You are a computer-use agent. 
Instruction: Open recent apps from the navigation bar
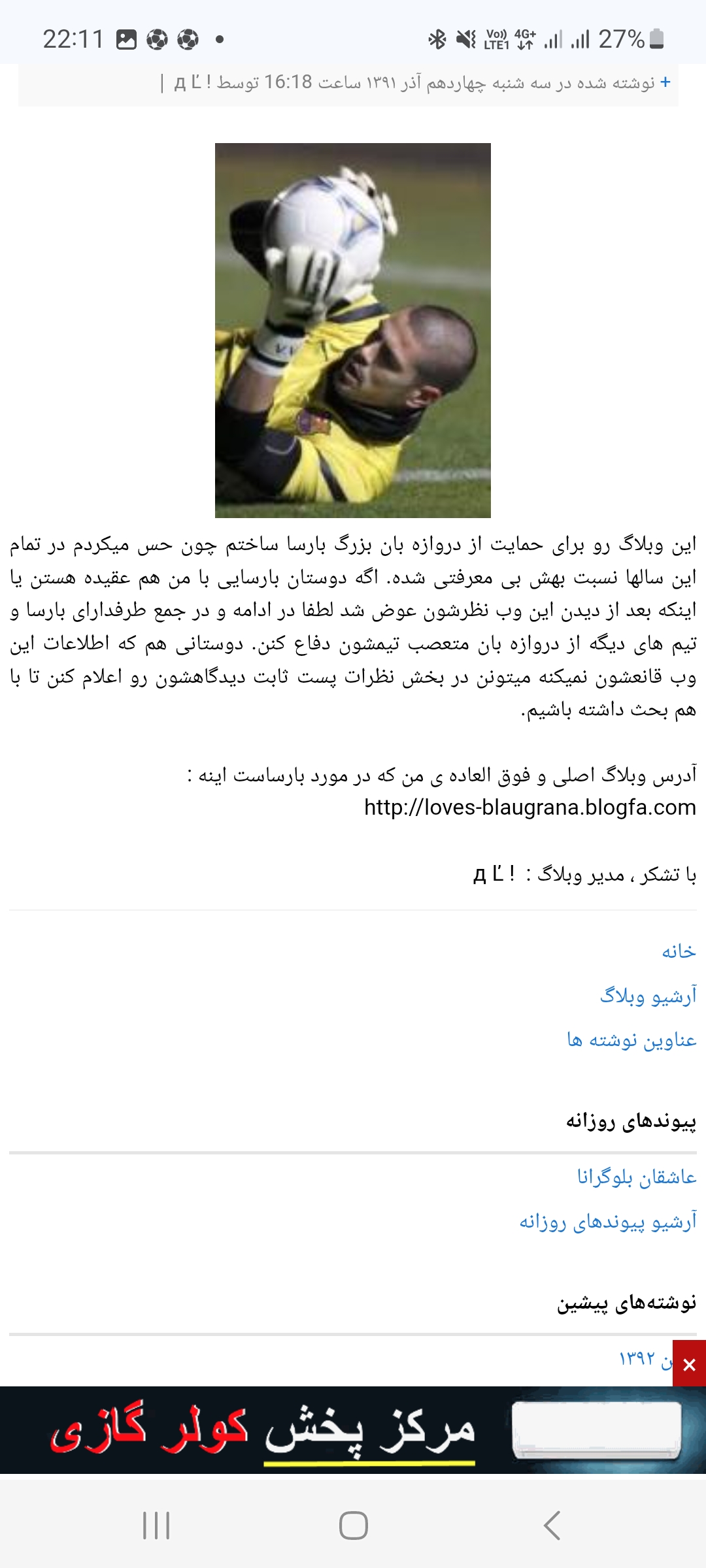point(156,1526)
